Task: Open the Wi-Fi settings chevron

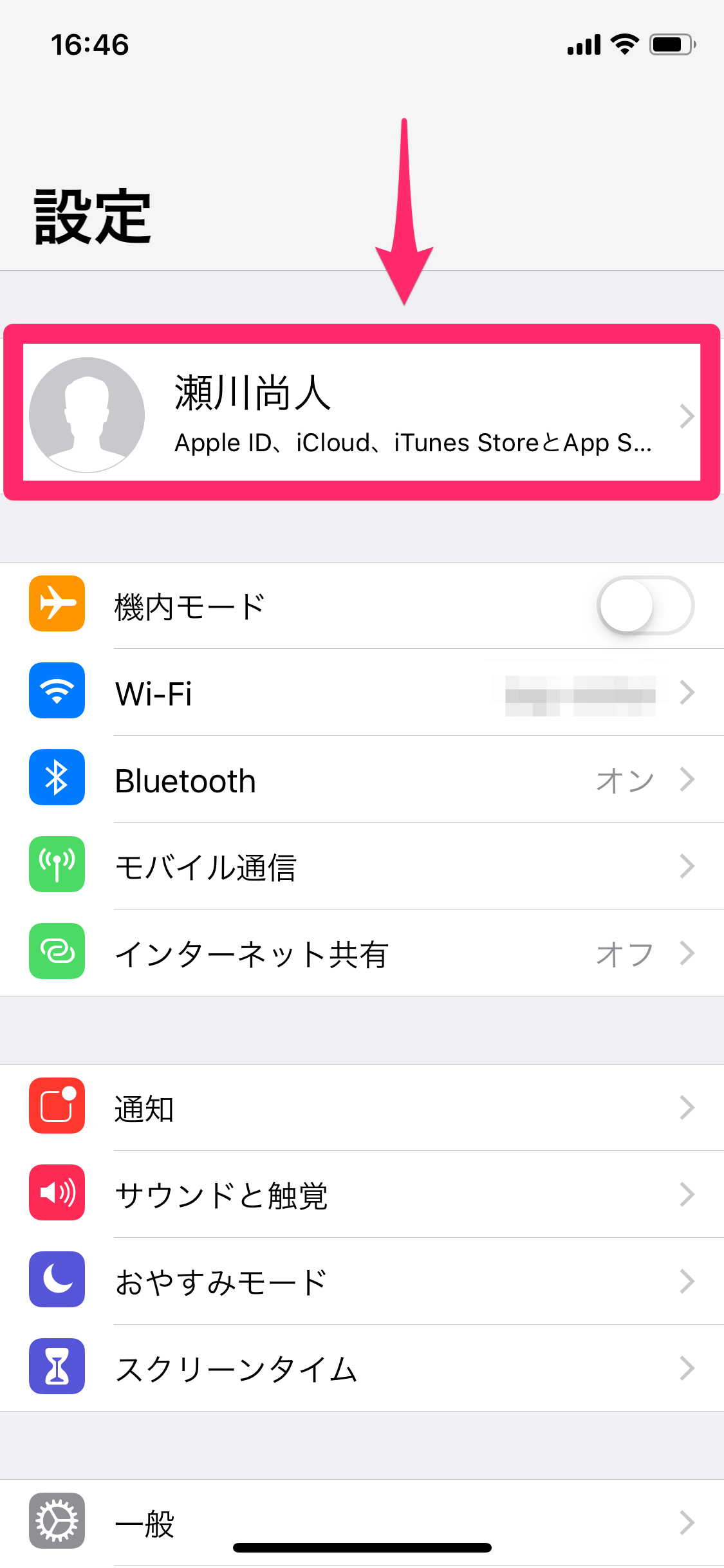Action: pyautogui.click(x=688, y=691)
